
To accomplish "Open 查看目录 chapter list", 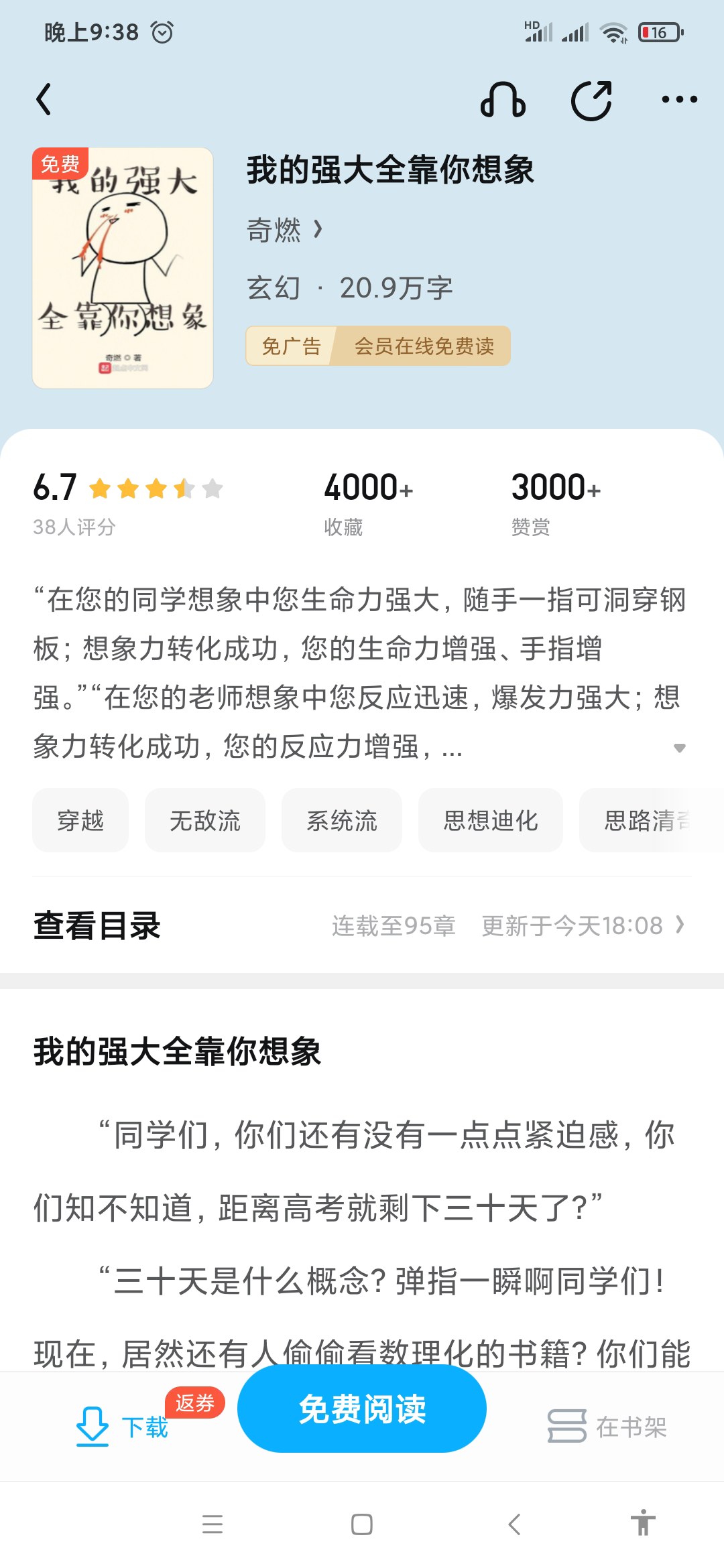I will click(362, 925).
